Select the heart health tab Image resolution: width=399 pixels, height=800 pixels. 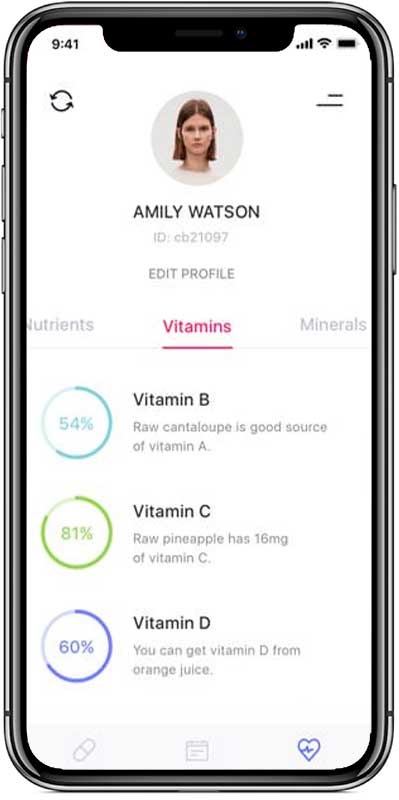[x=309, y=749]
